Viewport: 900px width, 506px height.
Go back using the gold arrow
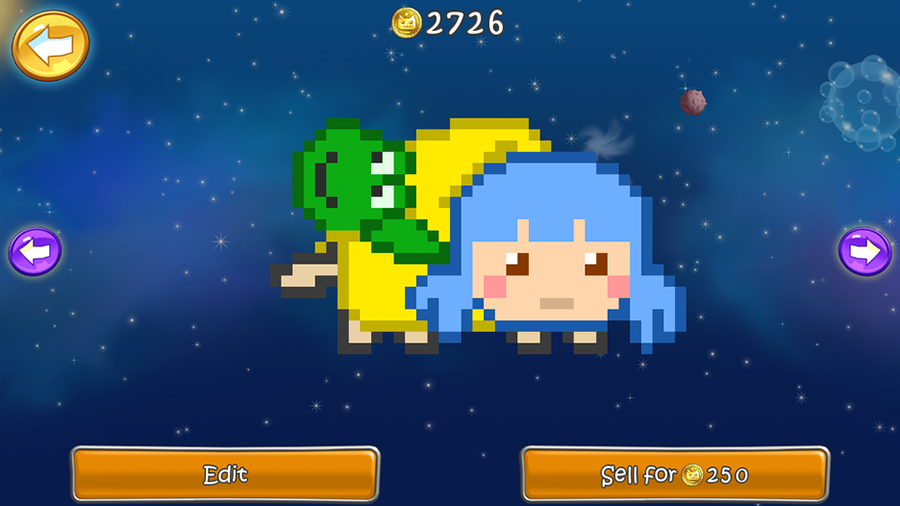(x=50, y=46)
